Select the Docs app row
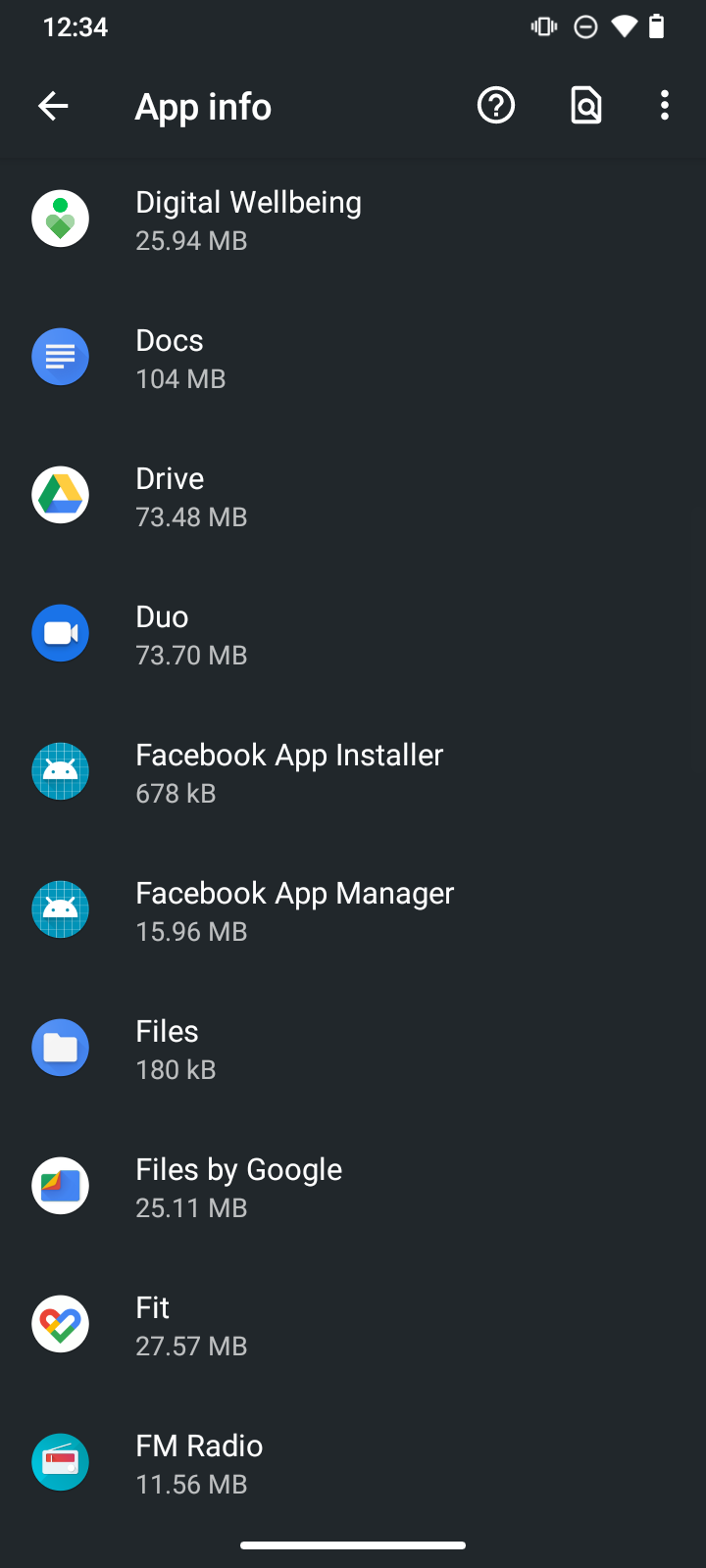Screen dimensions: 706x1568 [353, 358]
